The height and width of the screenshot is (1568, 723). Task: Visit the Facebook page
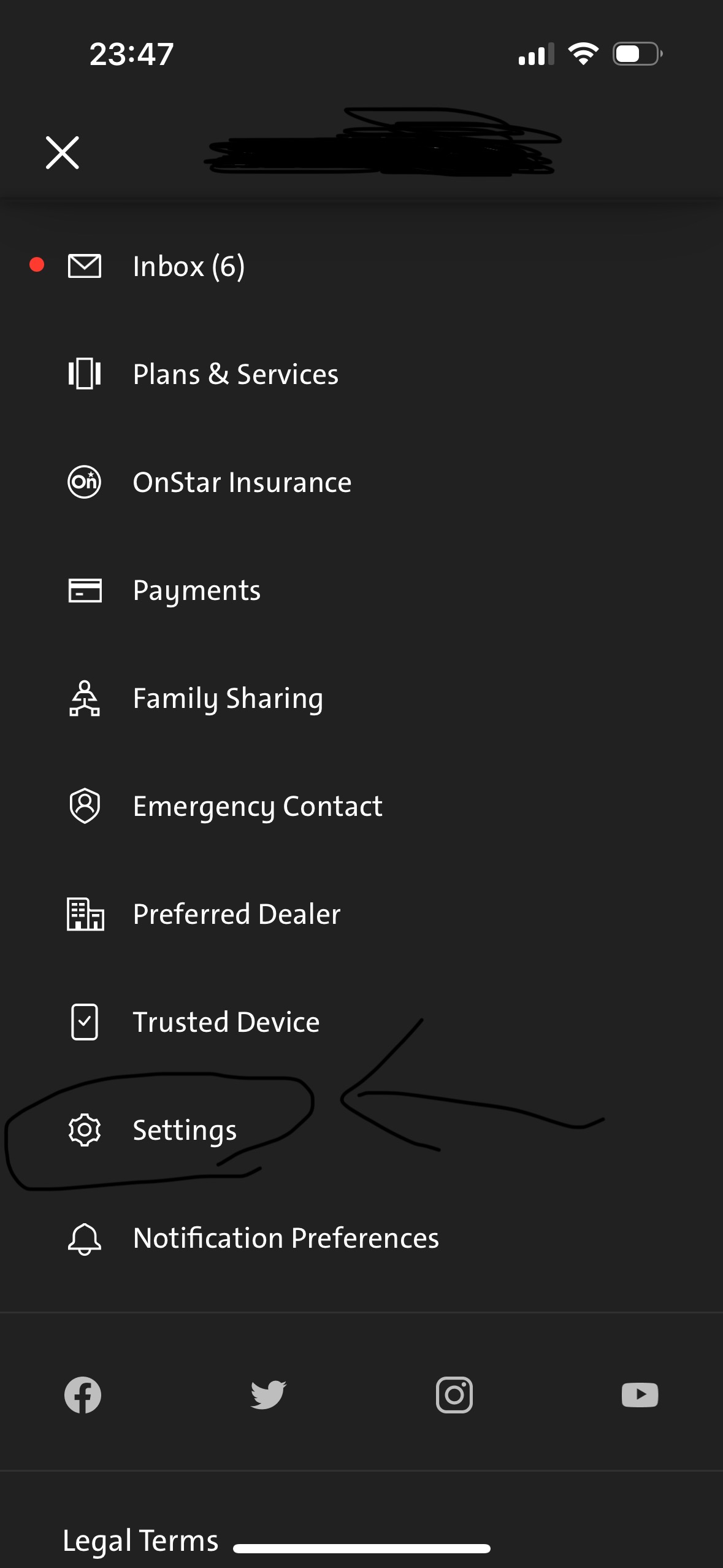click(x=83, y=1396)
